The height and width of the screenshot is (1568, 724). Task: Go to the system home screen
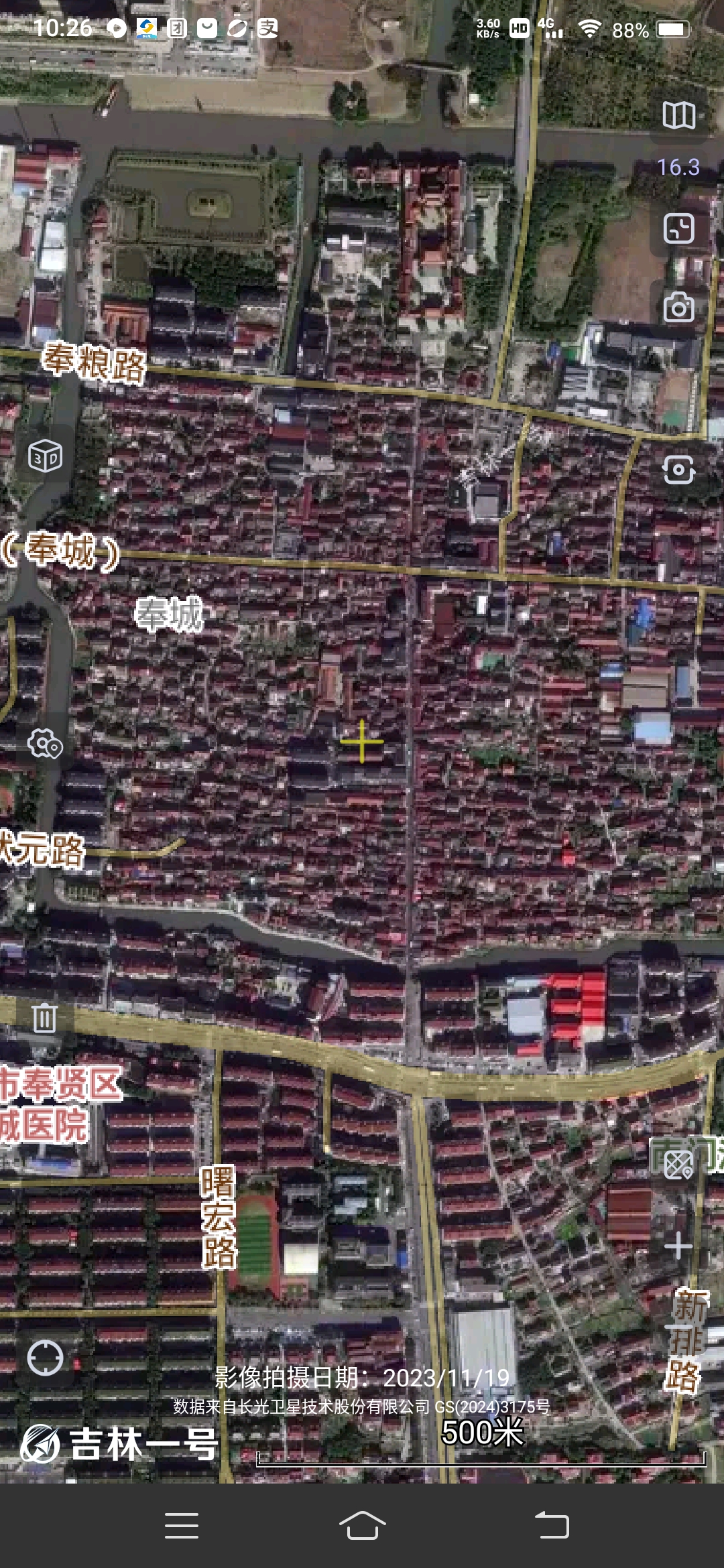point(362,1526)
